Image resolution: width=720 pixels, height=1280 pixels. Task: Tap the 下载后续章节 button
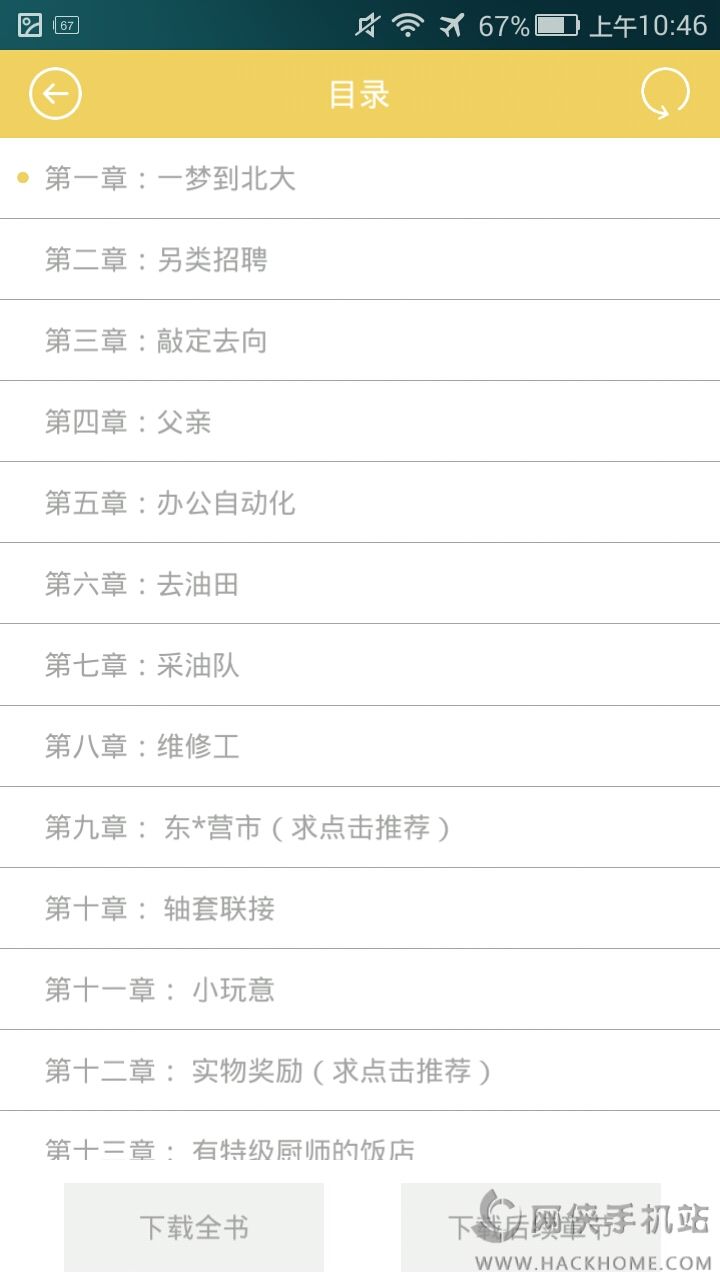tap(530, 1227)
